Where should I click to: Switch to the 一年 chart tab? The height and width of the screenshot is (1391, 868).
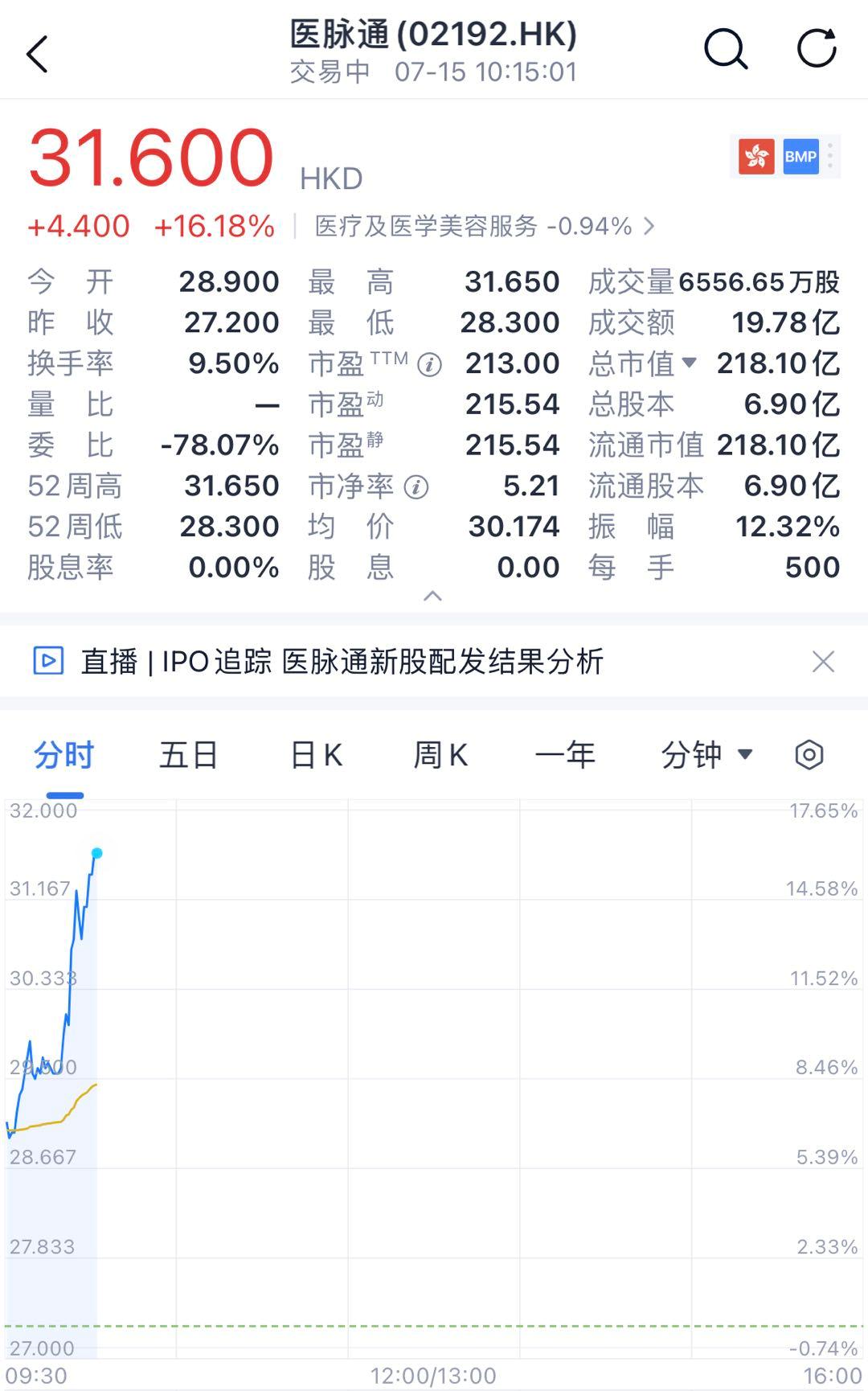(x=565, y=755)
